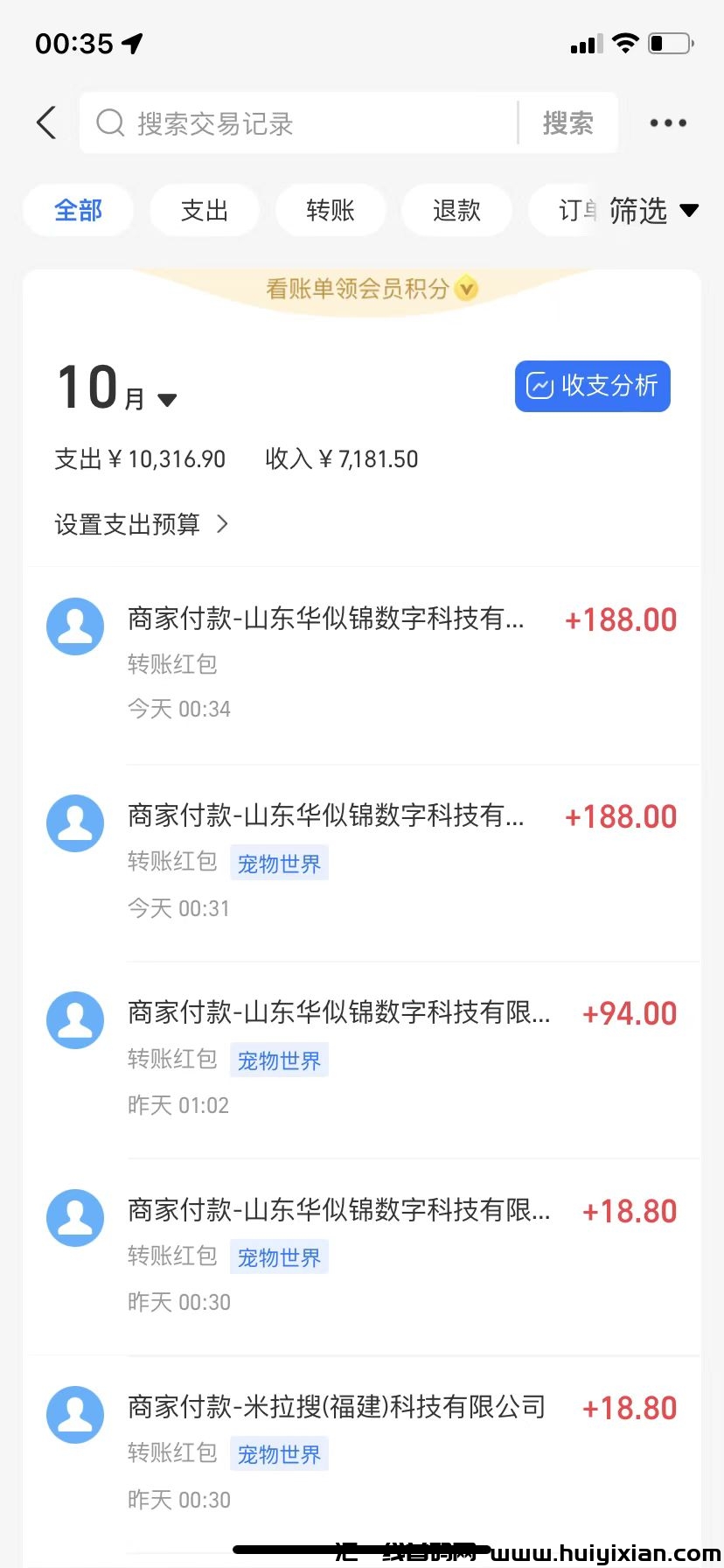The width and height of the screenshot is (724, 1568).
Task: Tap the 宠物世界 tag on the +94.00 transaction
Action: tap(279, 1060)
